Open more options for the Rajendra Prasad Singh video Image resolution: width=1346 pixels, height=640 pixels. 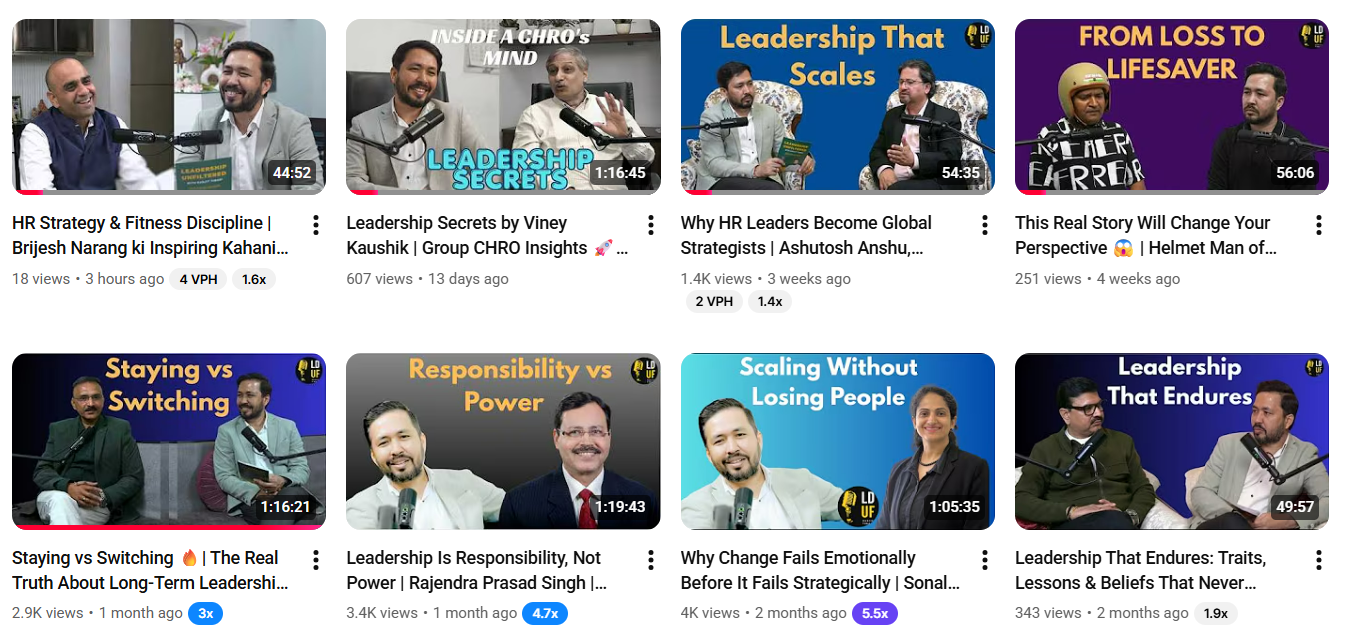coord(650,560)
